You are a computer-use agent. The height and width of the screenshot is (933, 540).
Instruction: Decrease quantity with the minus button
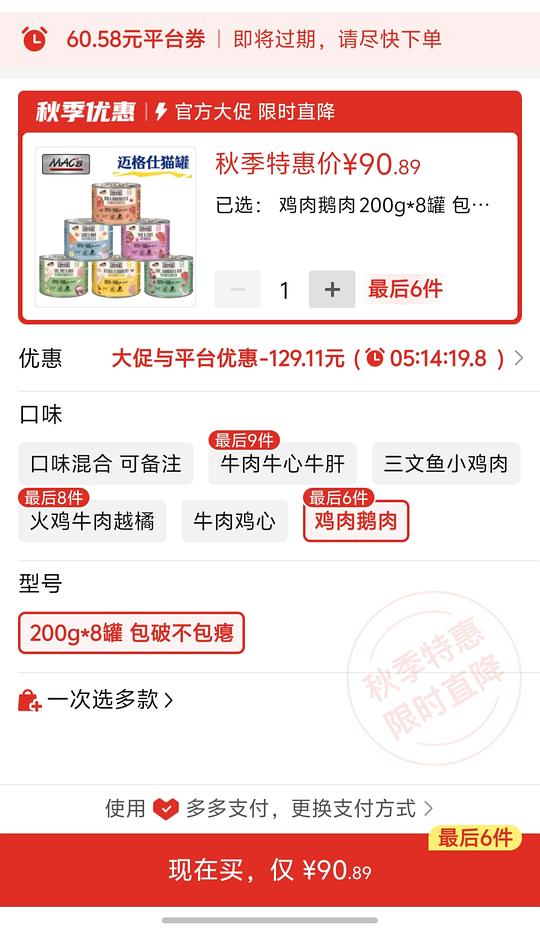point(237,289)
